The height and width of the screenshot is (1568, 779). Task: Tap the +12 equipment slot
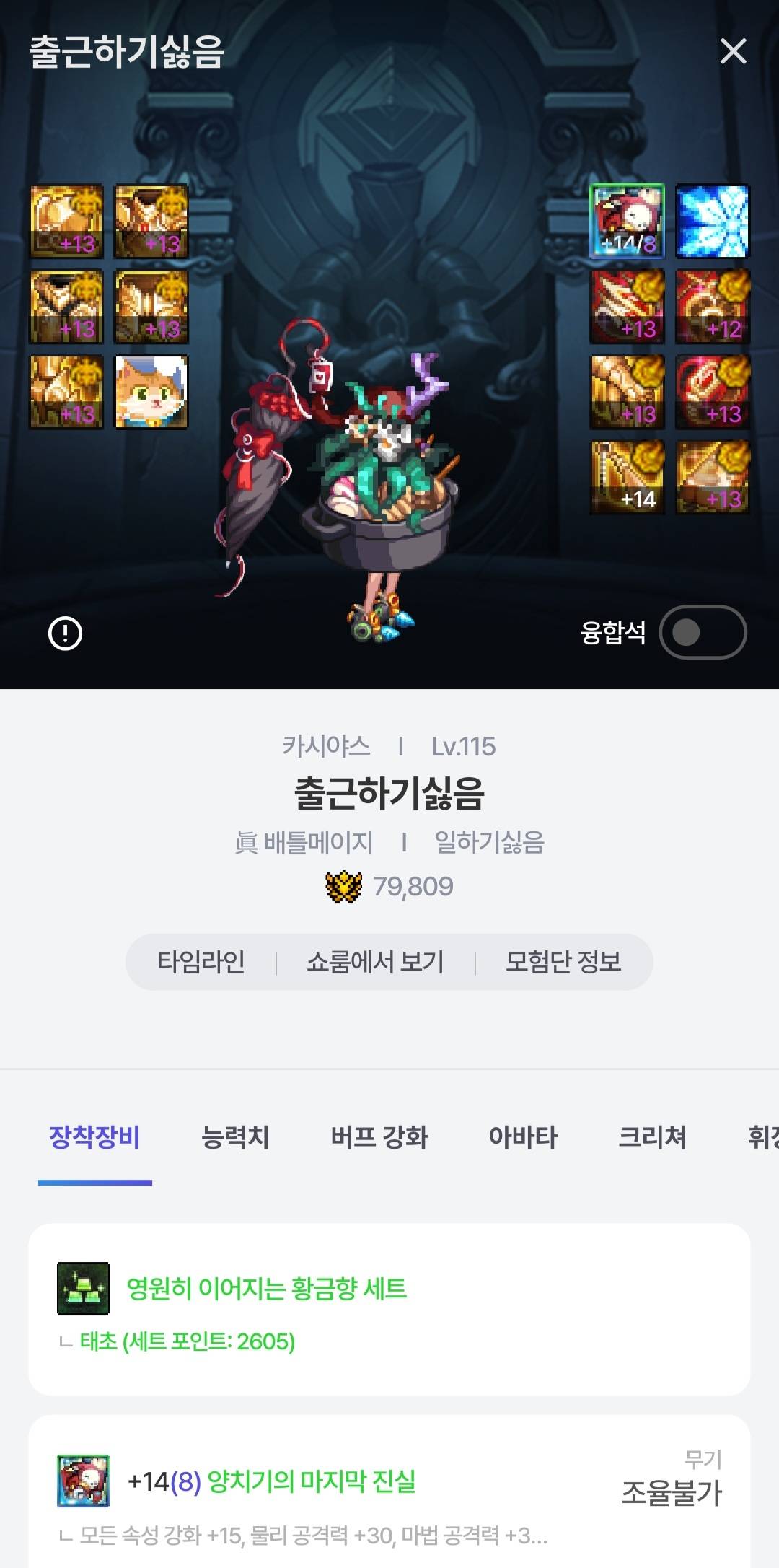click(713, 307)
